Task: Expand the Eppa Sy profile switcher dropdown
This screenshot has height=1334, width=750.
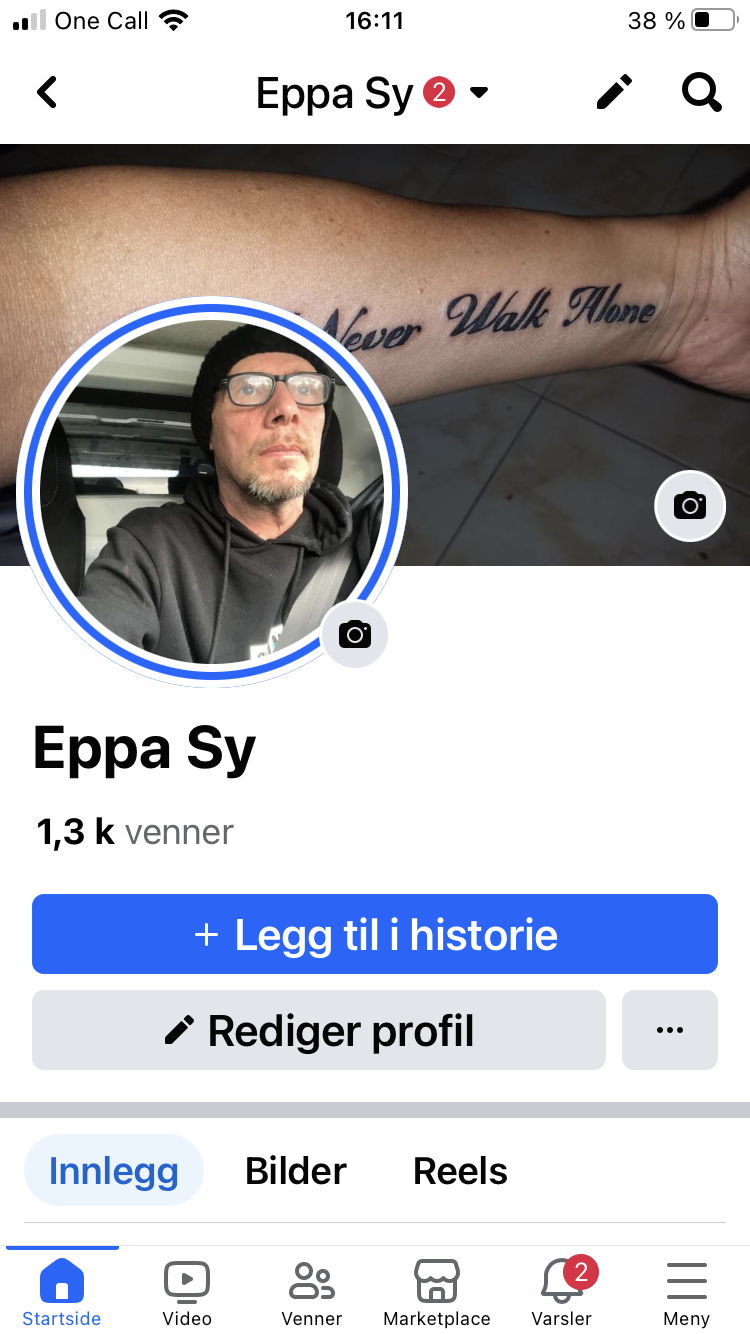Action: coord(479,93)
